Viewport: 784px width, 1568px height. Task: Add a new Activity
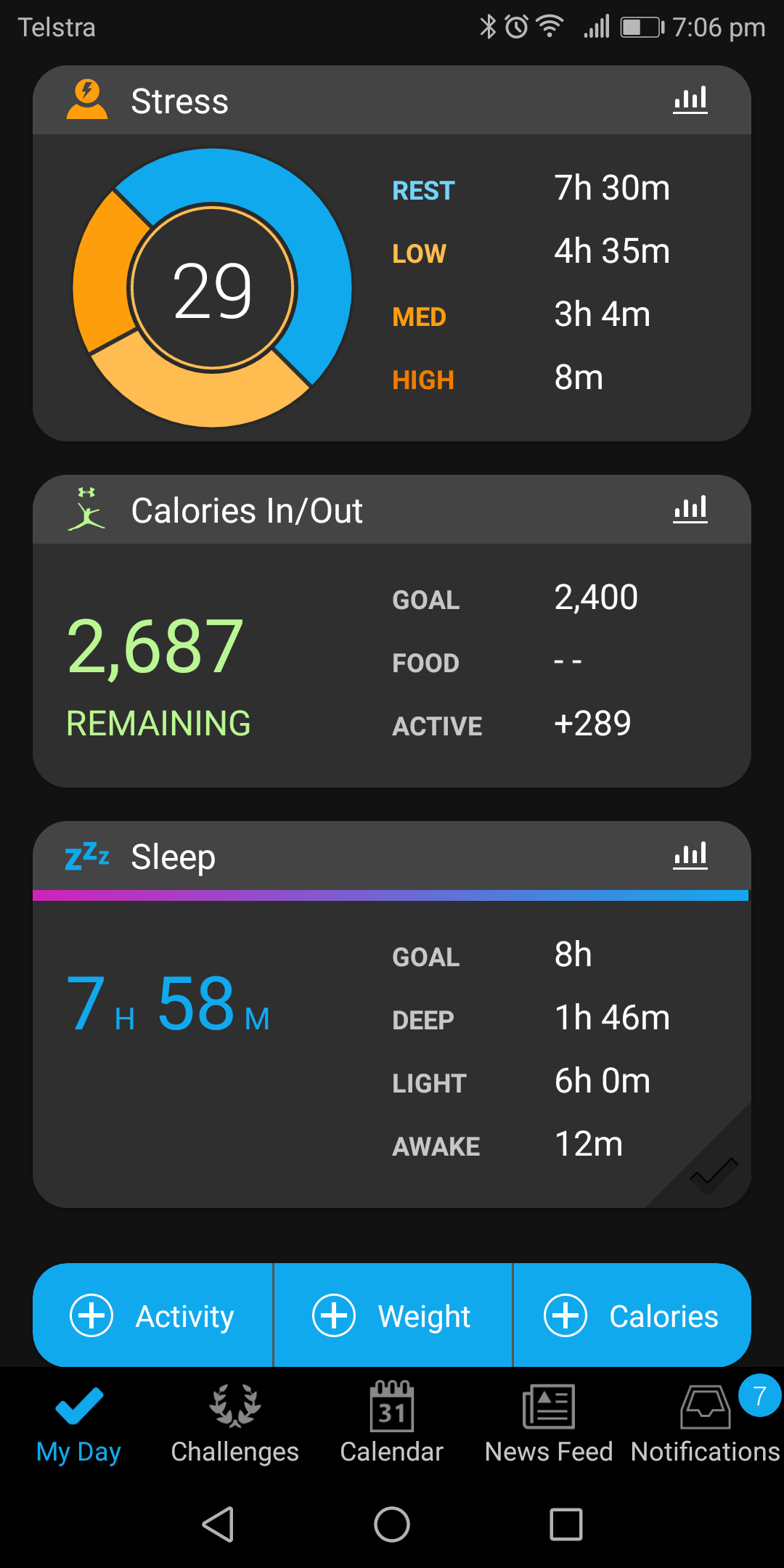click(x=153, y=1315)
